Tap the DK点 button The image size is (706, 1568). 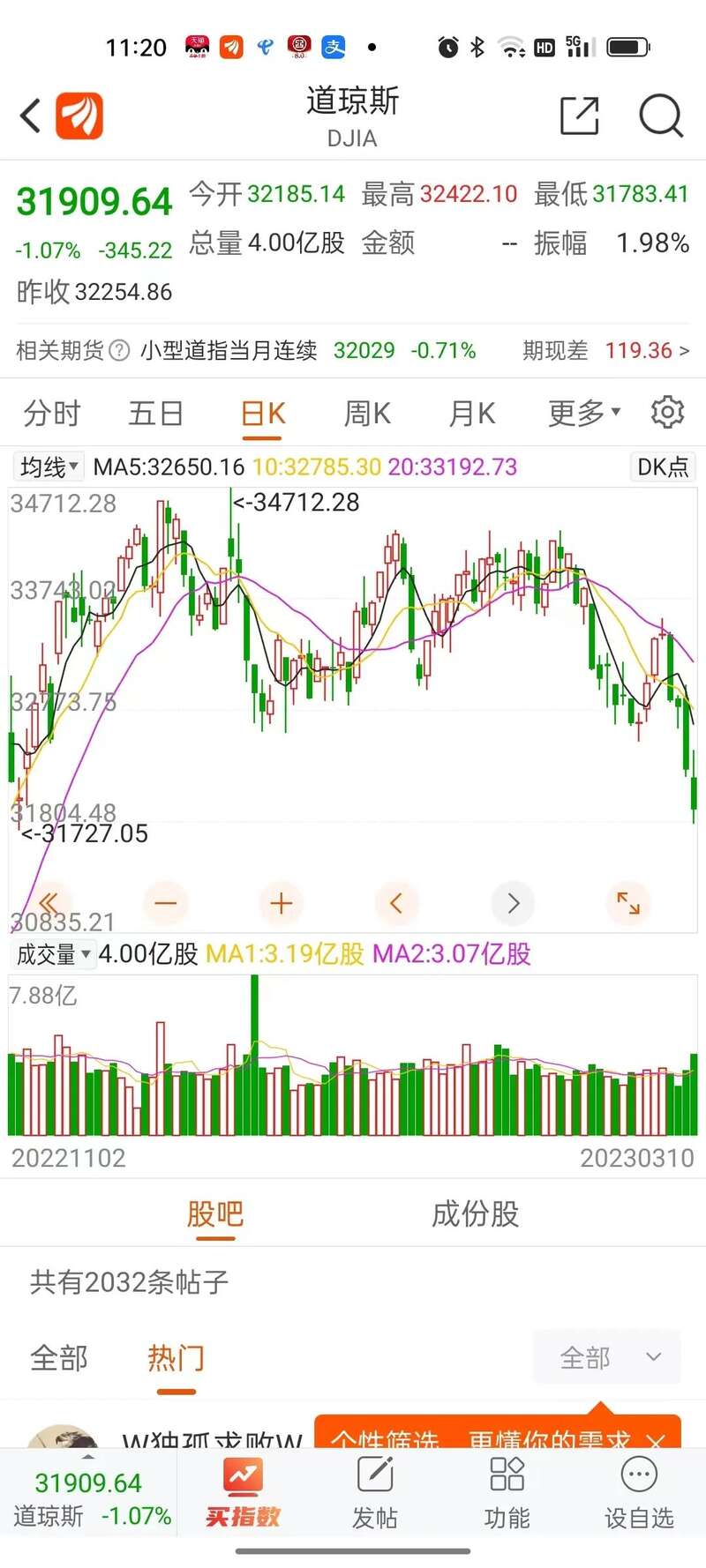click(663, 467)
